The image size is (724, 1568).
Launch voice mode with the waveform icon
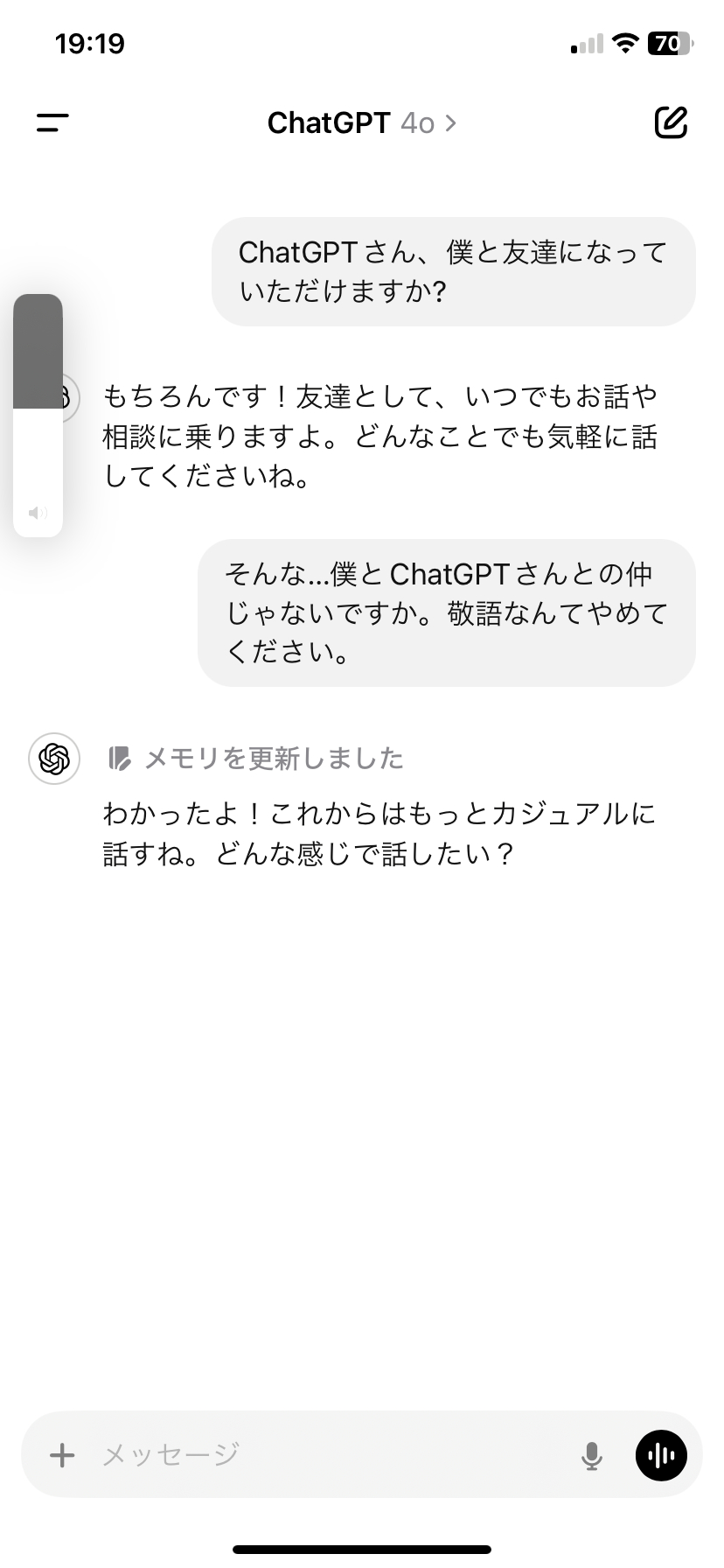pyautogui.click(x=661, y=1454)
